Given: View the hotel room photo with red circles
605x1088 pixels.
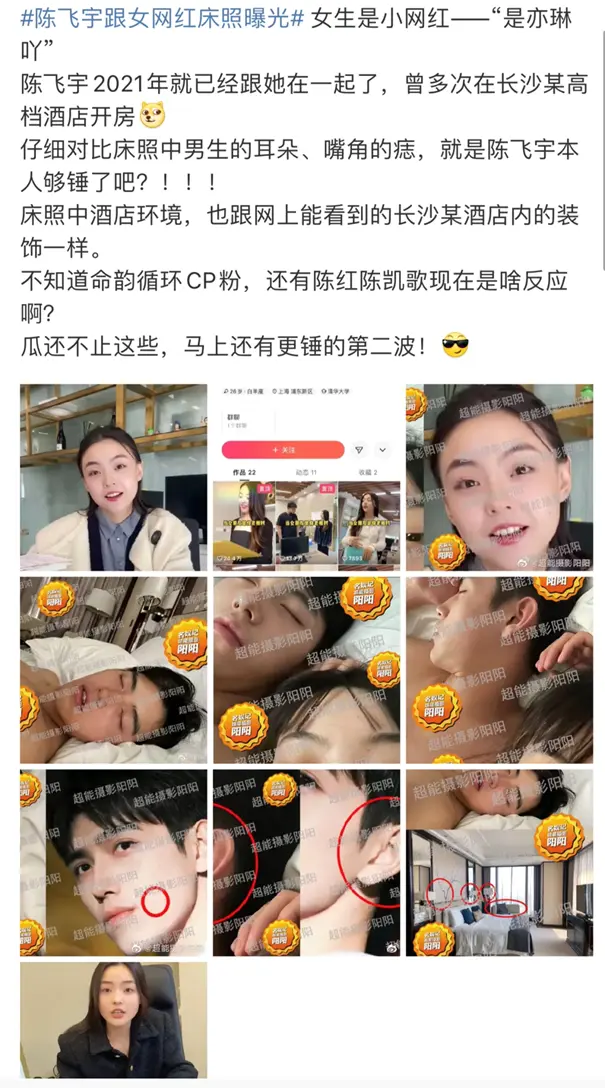Looking at the screenshot, I should 499,862.
